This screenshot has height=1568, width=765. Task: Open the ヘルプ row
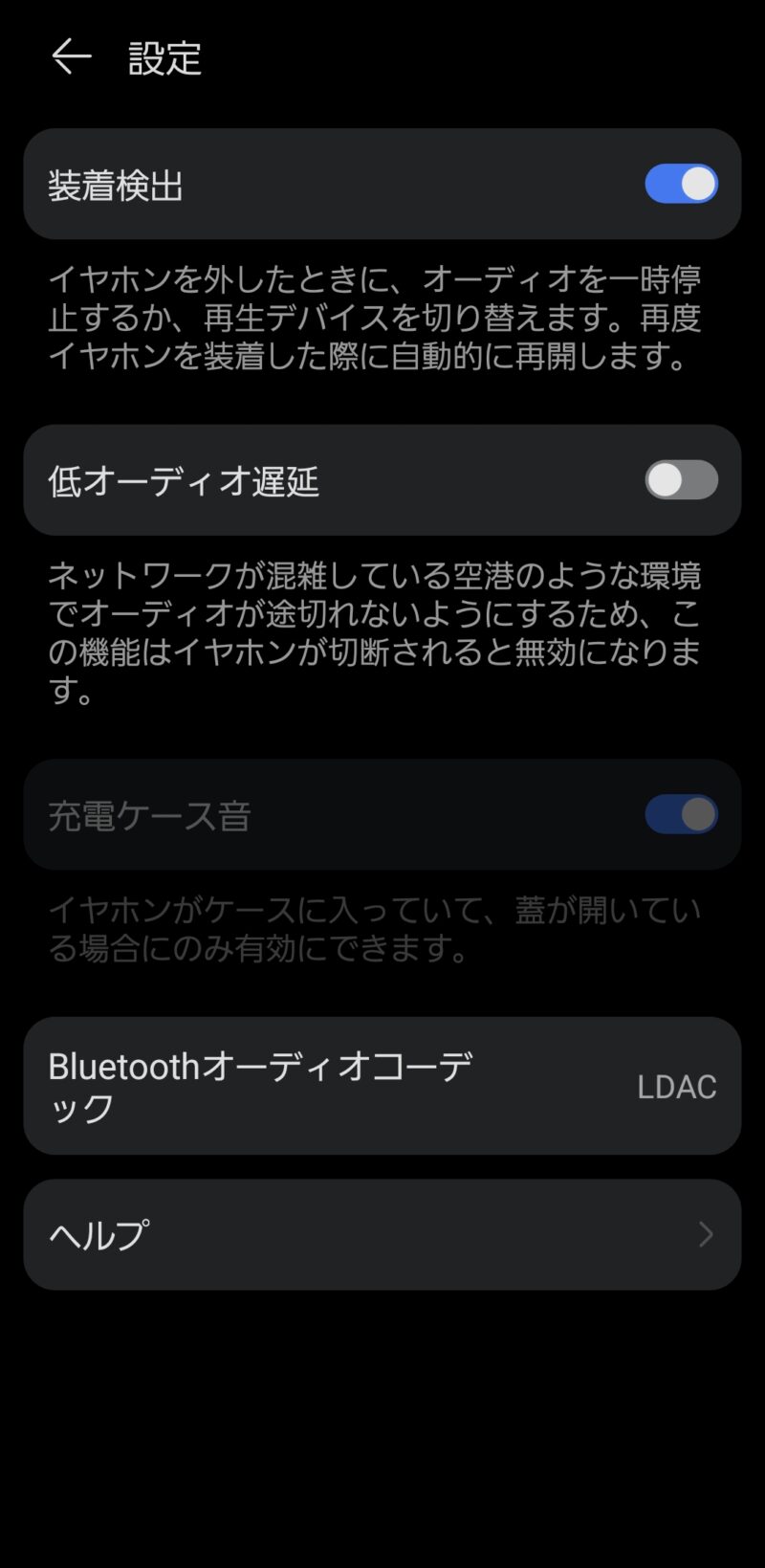pos(382,1234)
